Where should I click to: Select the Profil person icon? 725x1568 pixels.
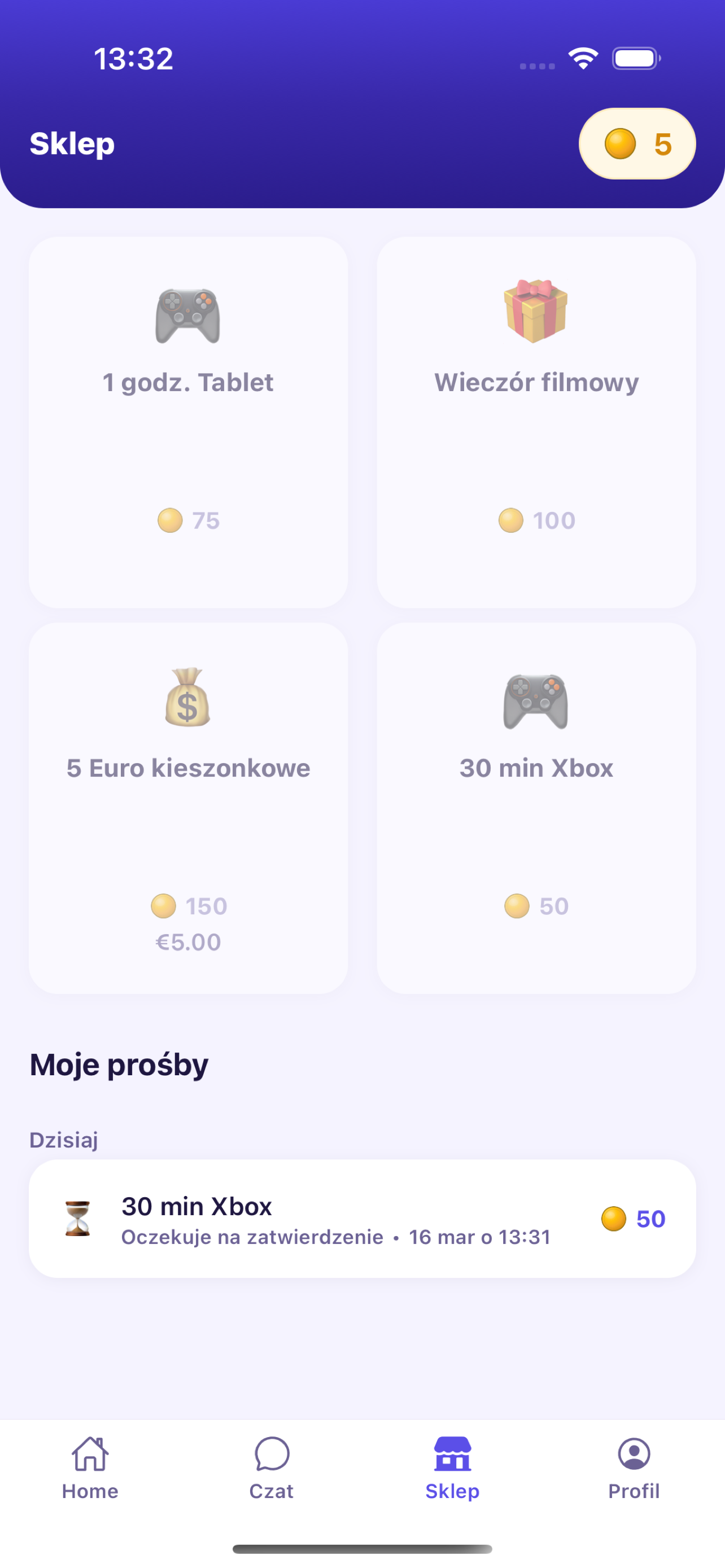click(633, 1453)
